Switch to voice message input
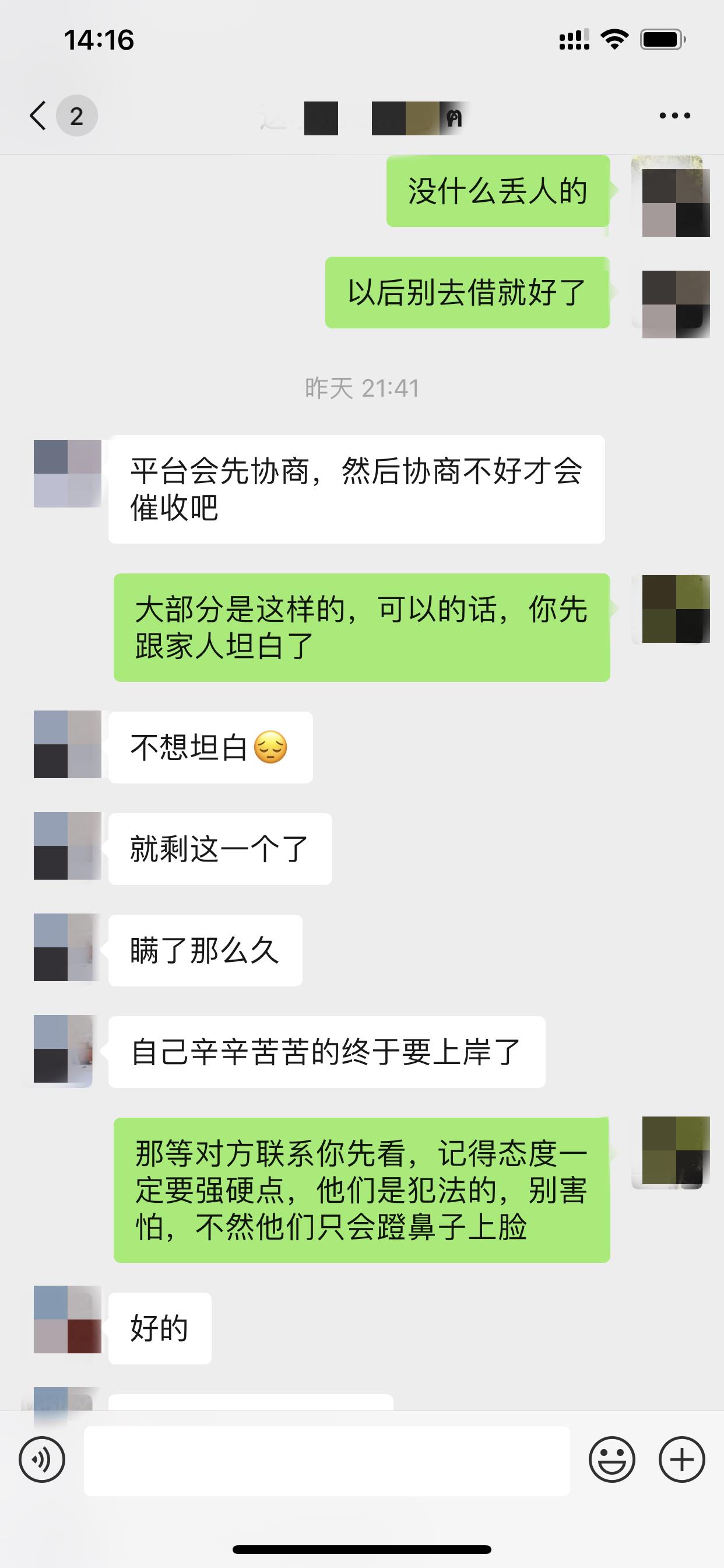The width and height of the screenshot is (724, 1568). point(41,1459)
